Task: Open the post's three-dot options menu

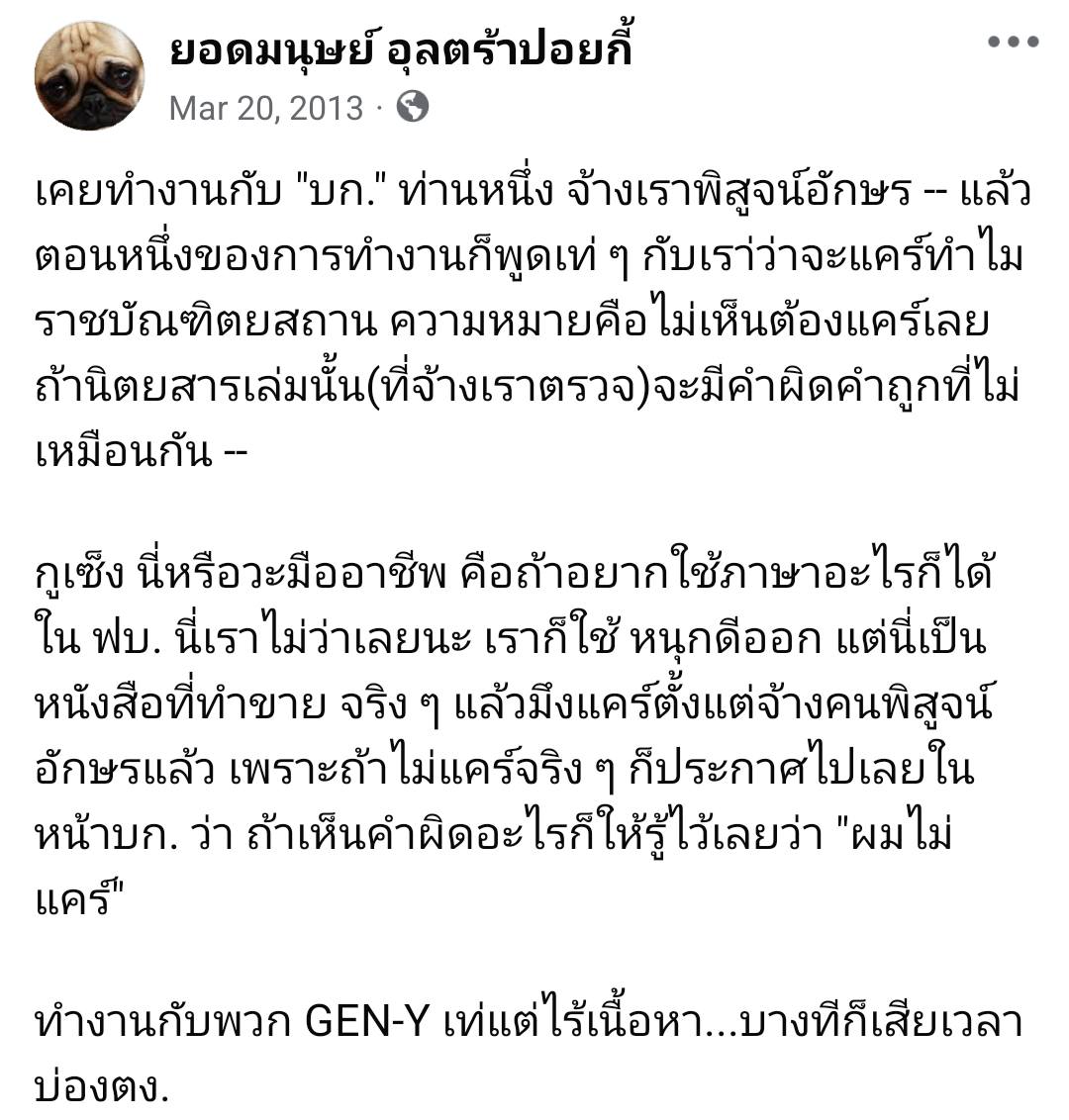Action: (1014, 43)
